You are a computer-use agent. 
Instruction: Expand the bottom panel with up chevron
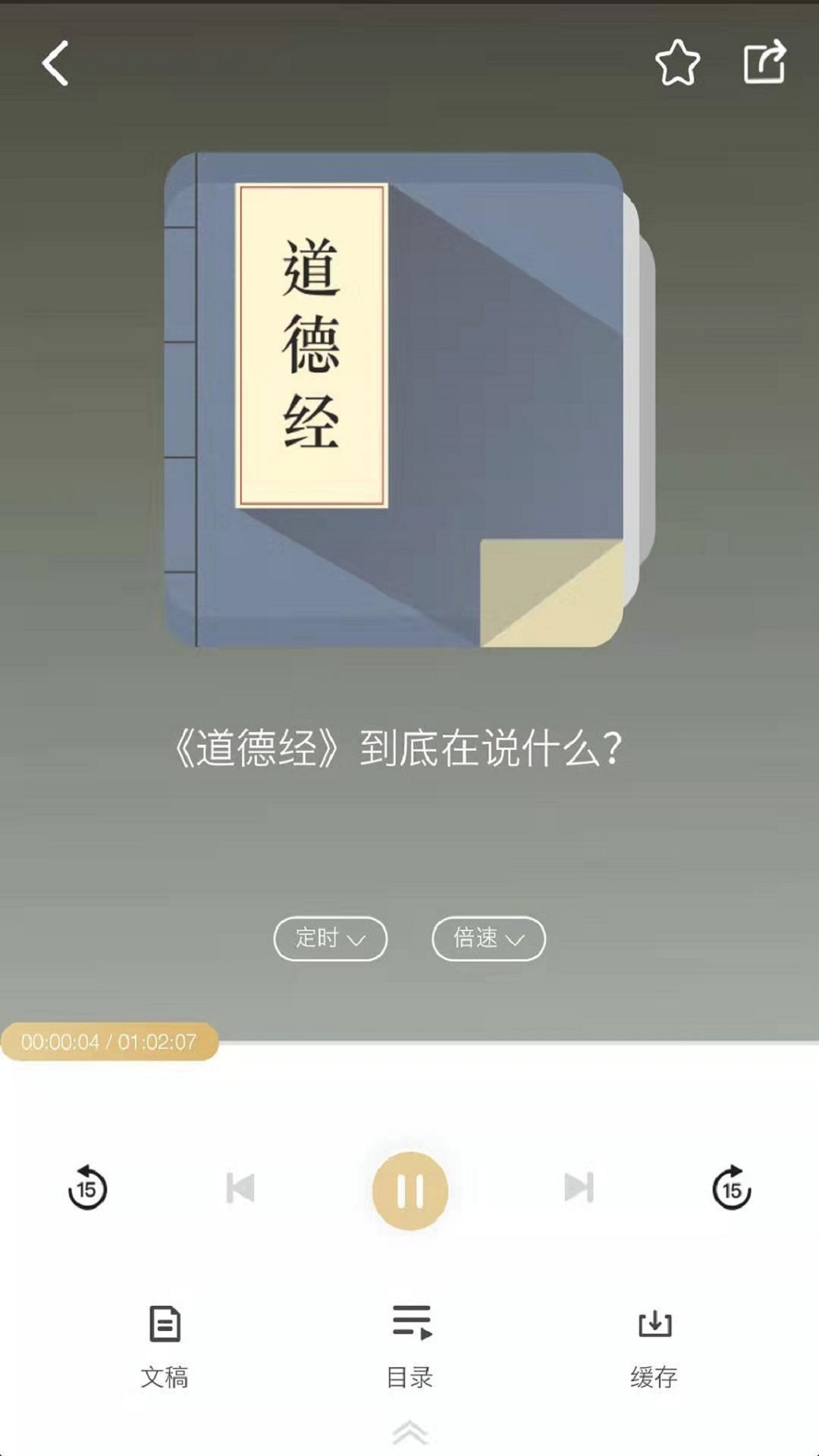click(410, 1432)
